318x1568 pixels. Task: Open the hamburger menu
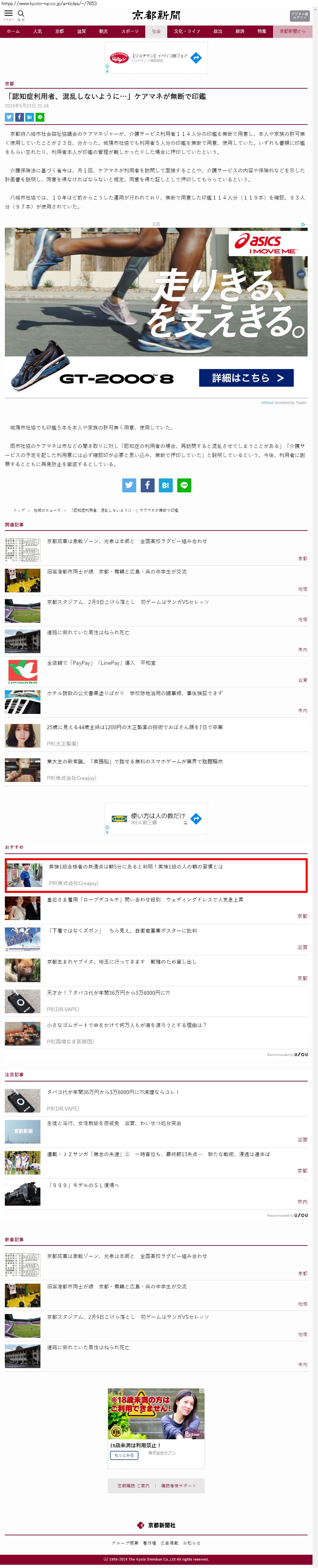coord(8,14)
